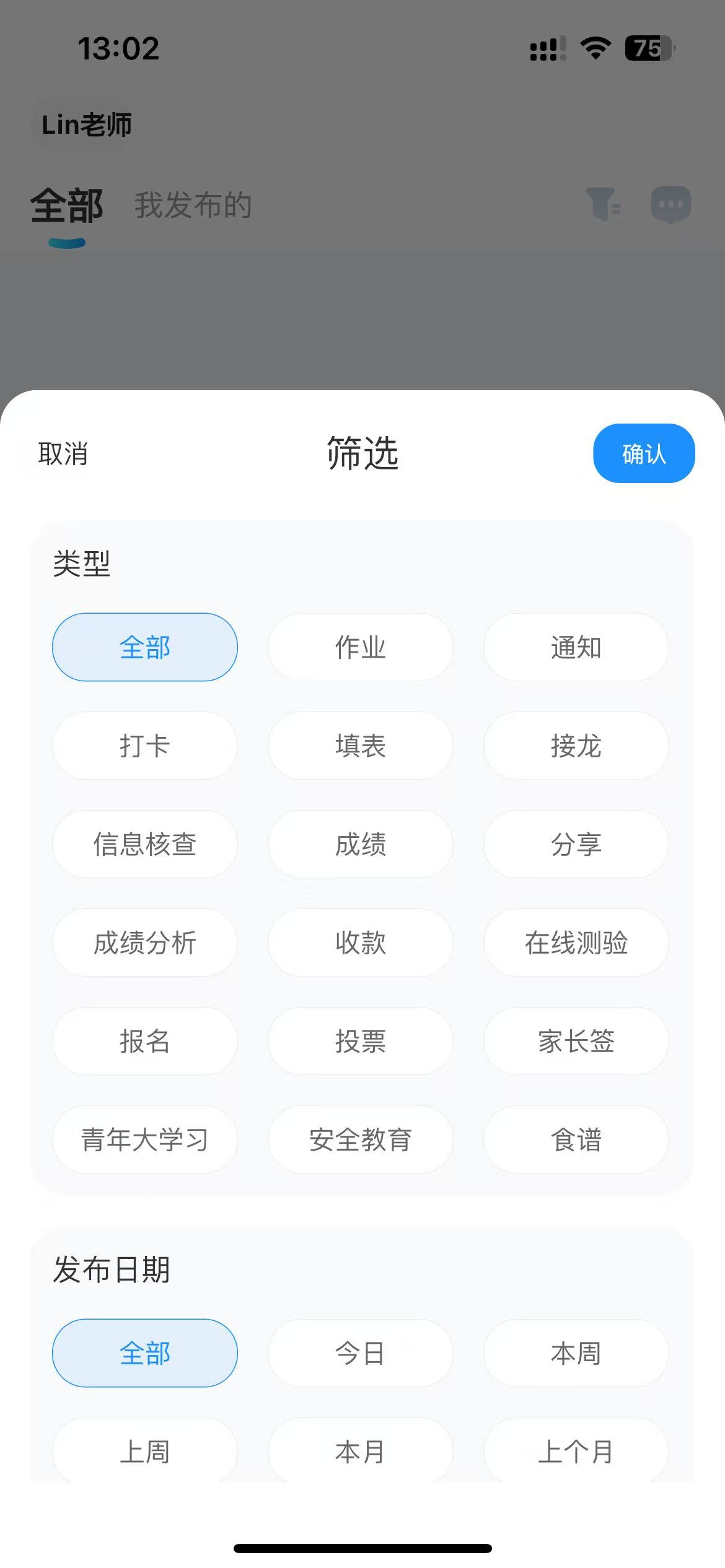This screenshot has height=1568, width=725.
Task: Confirm filters with the 确认 button
Action: click(644, 453)
